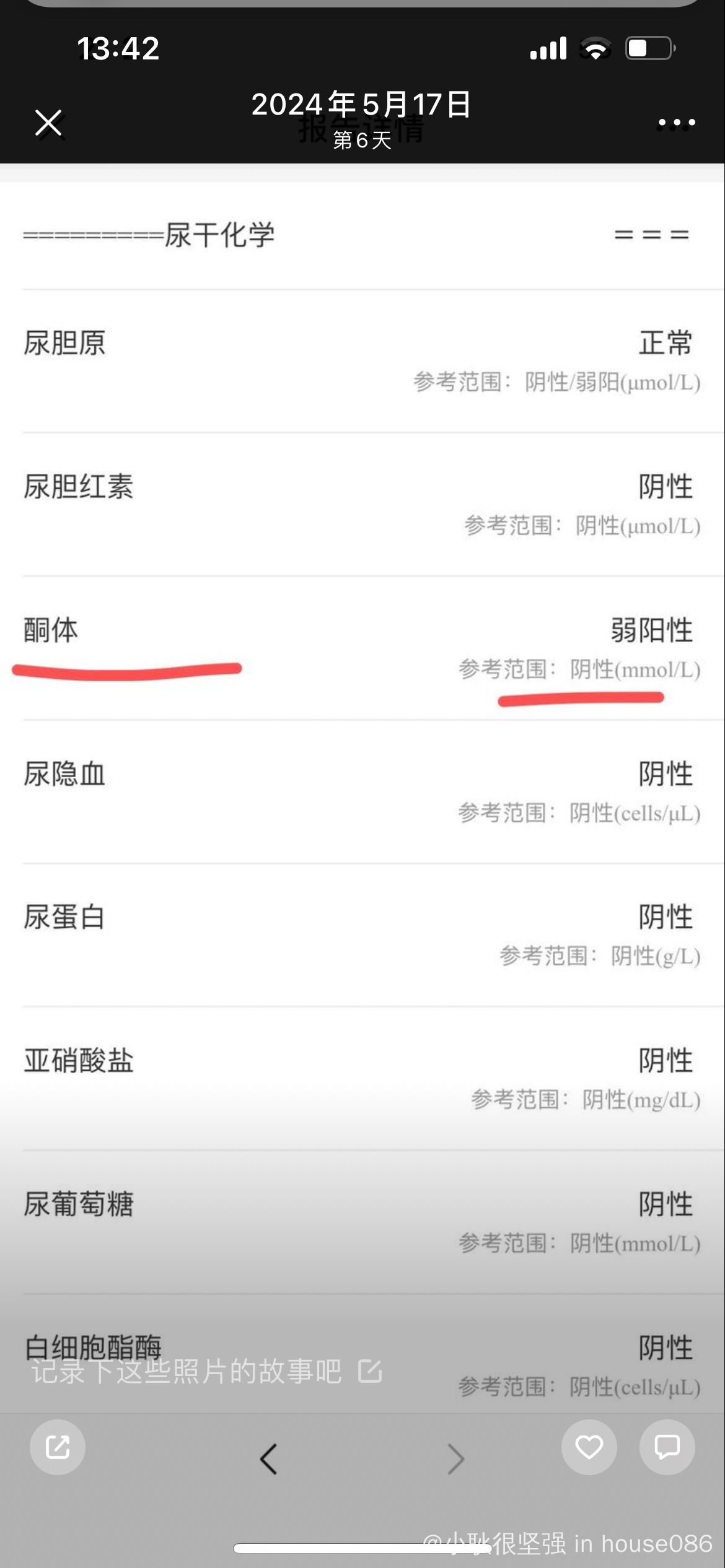Open the comments for this photo
Viewport: 725px width, 1568px height.
667,1447
